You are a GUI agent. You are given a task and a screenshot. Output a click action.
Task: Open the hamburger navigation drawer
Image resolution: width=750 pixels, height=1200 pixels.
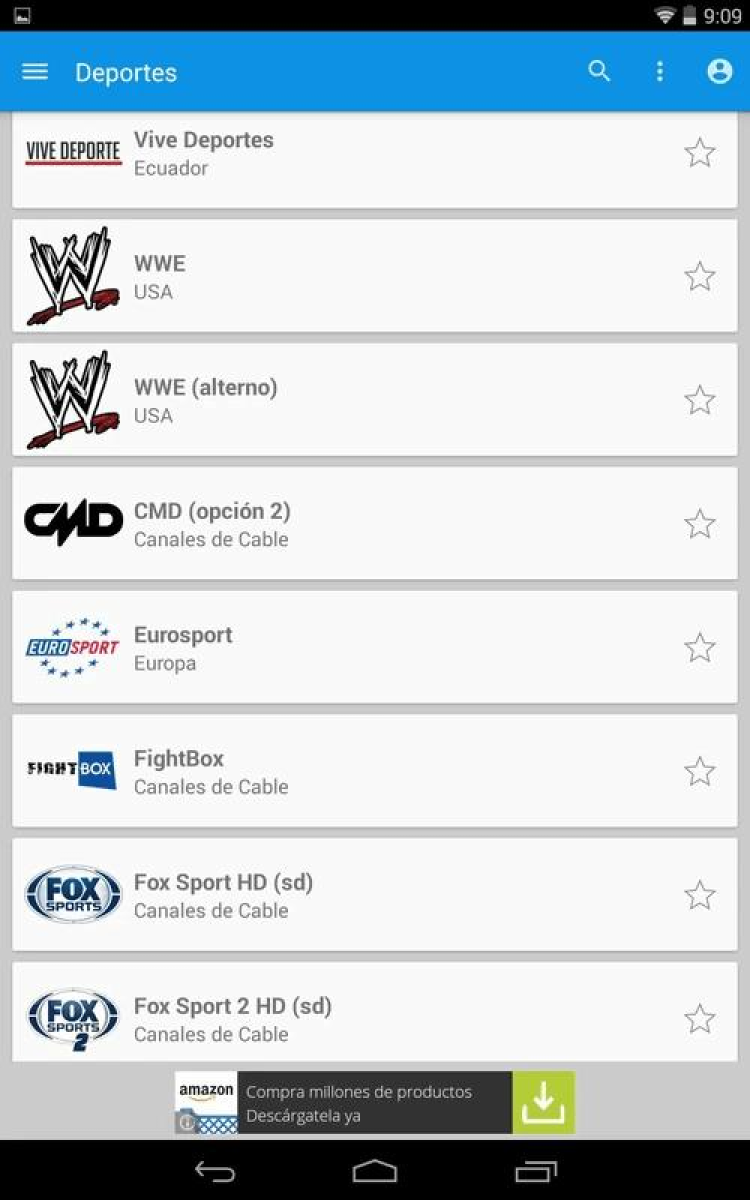[x=35, y=72]
